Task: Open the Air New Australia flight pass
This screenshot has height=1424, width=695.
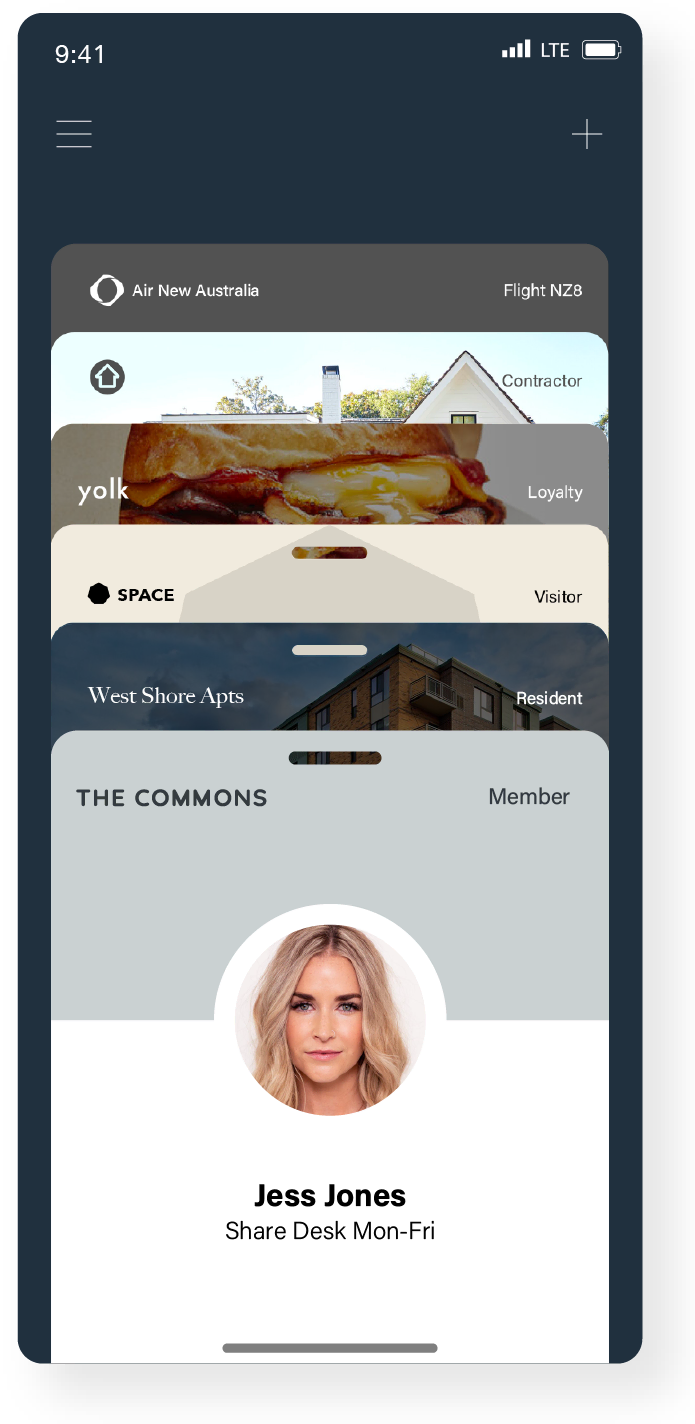Action: (330, 289)
